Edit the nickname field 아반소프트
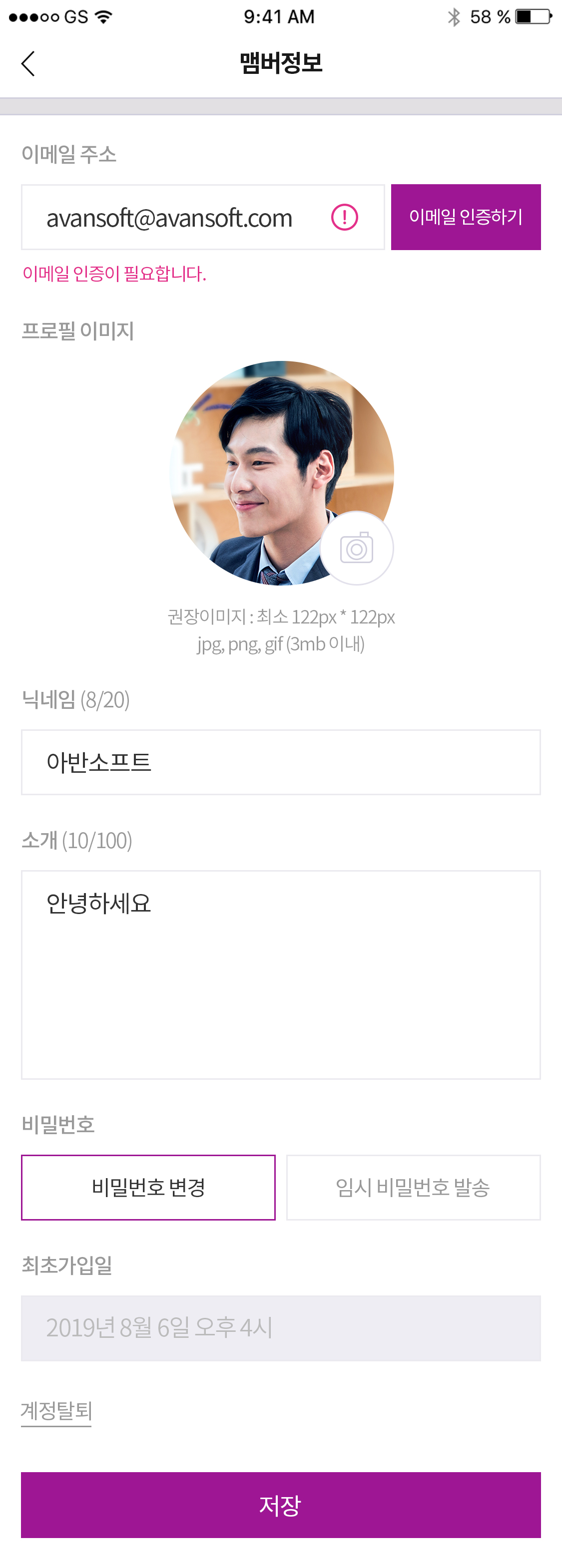 click(x=280, y=762)
